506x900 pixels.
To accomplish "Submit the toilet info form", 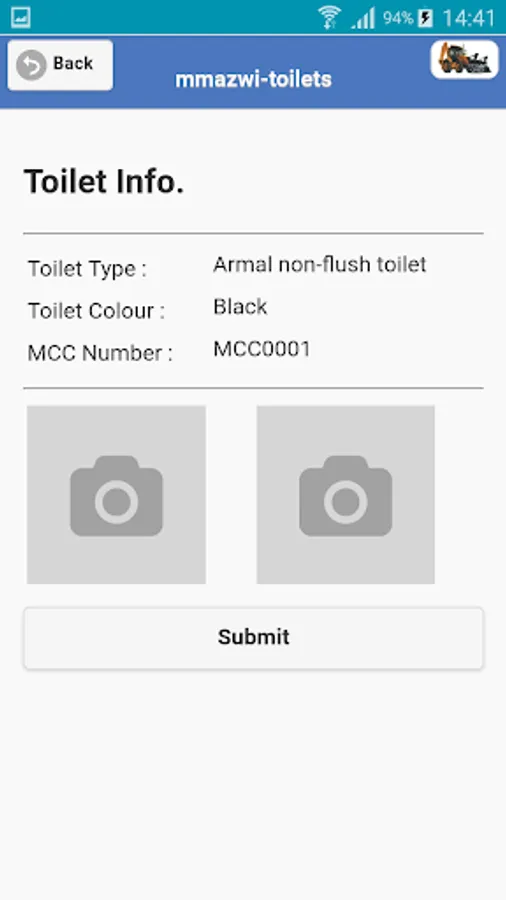I will point(254,638).
